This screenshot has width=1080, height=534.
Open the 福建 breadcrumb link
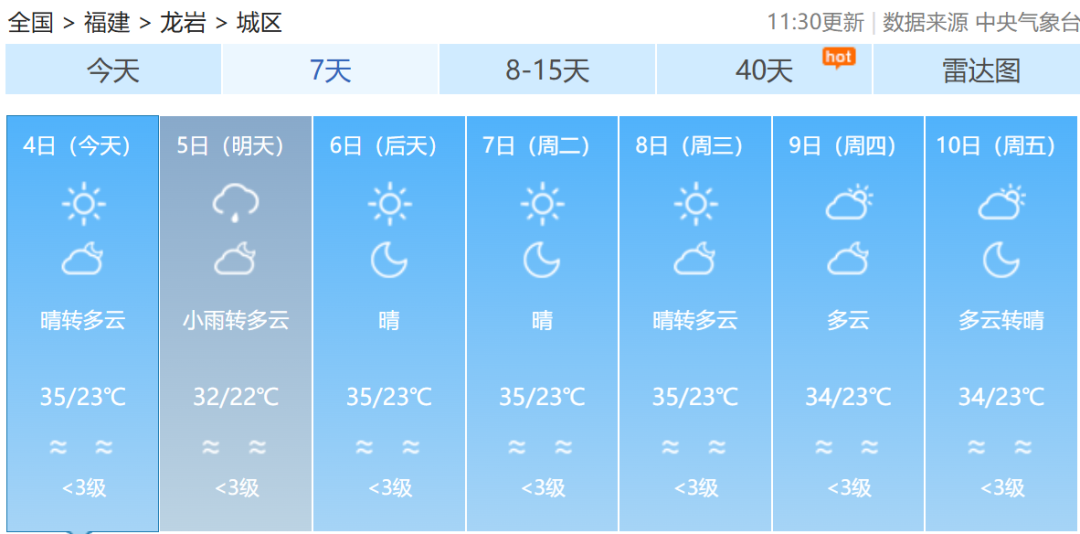pos(106,22)
